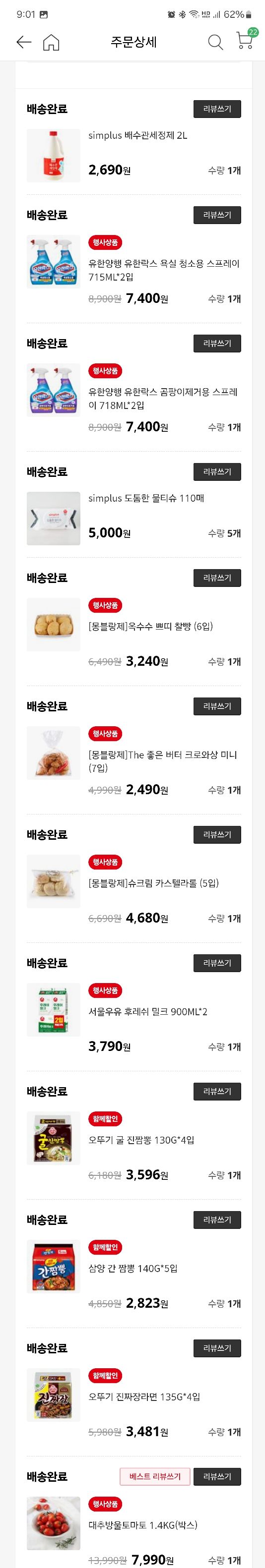Open simplus 배수관세정제 2L product image
The height and width of the screenshot is (1568, 265).
pos(54,155)
